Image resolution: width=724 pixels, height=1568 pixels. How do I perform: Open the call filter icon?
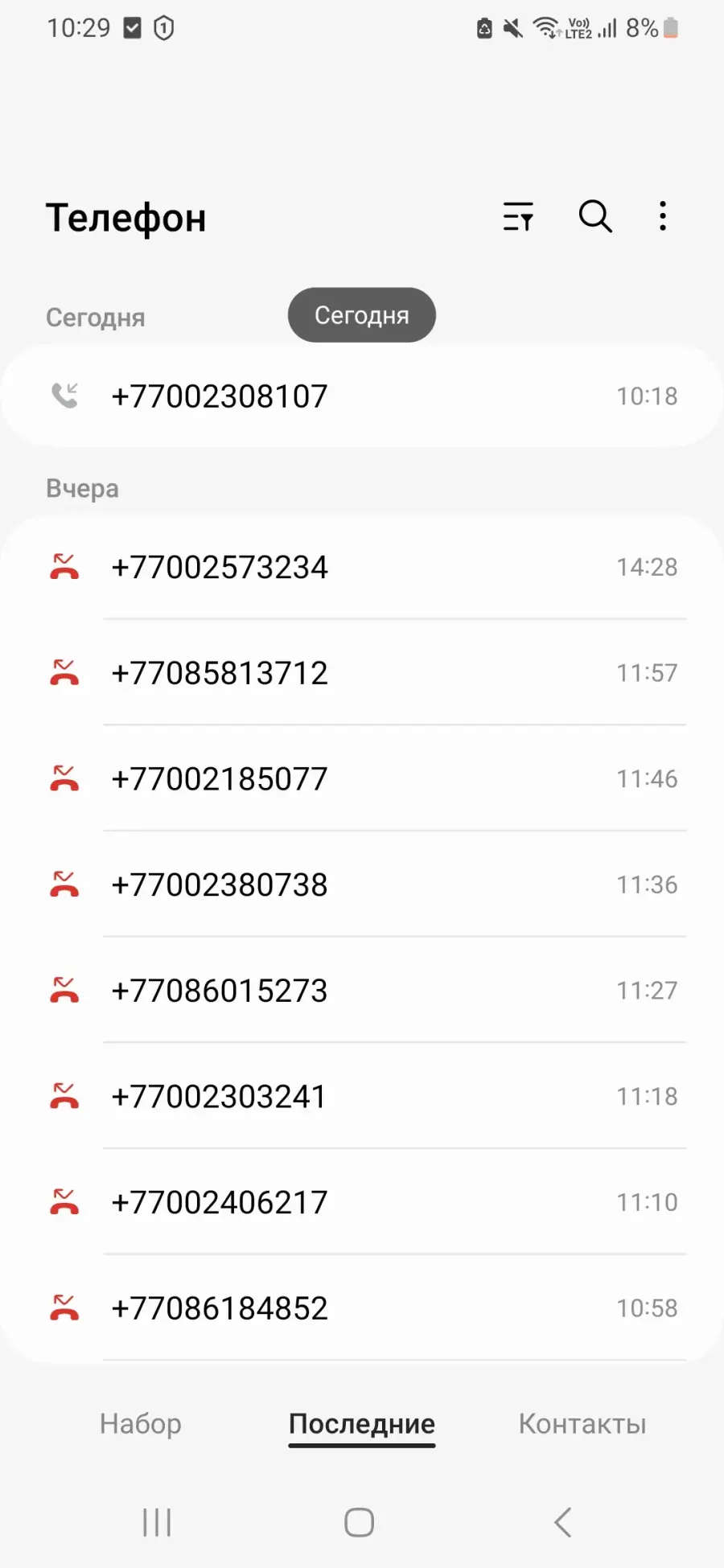click(518, 216)
